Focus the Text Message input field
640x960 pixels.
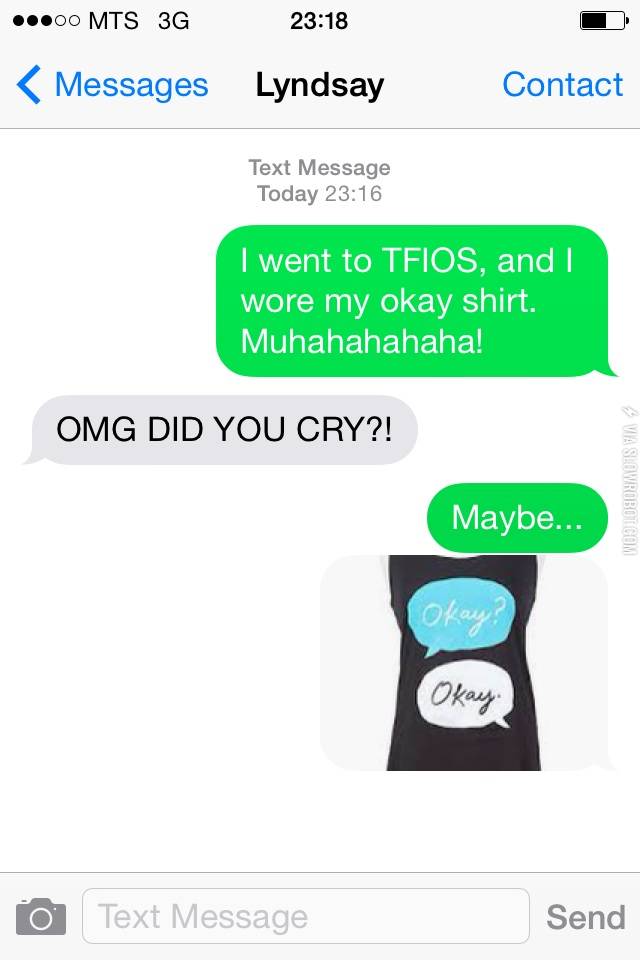click(305, 916)
